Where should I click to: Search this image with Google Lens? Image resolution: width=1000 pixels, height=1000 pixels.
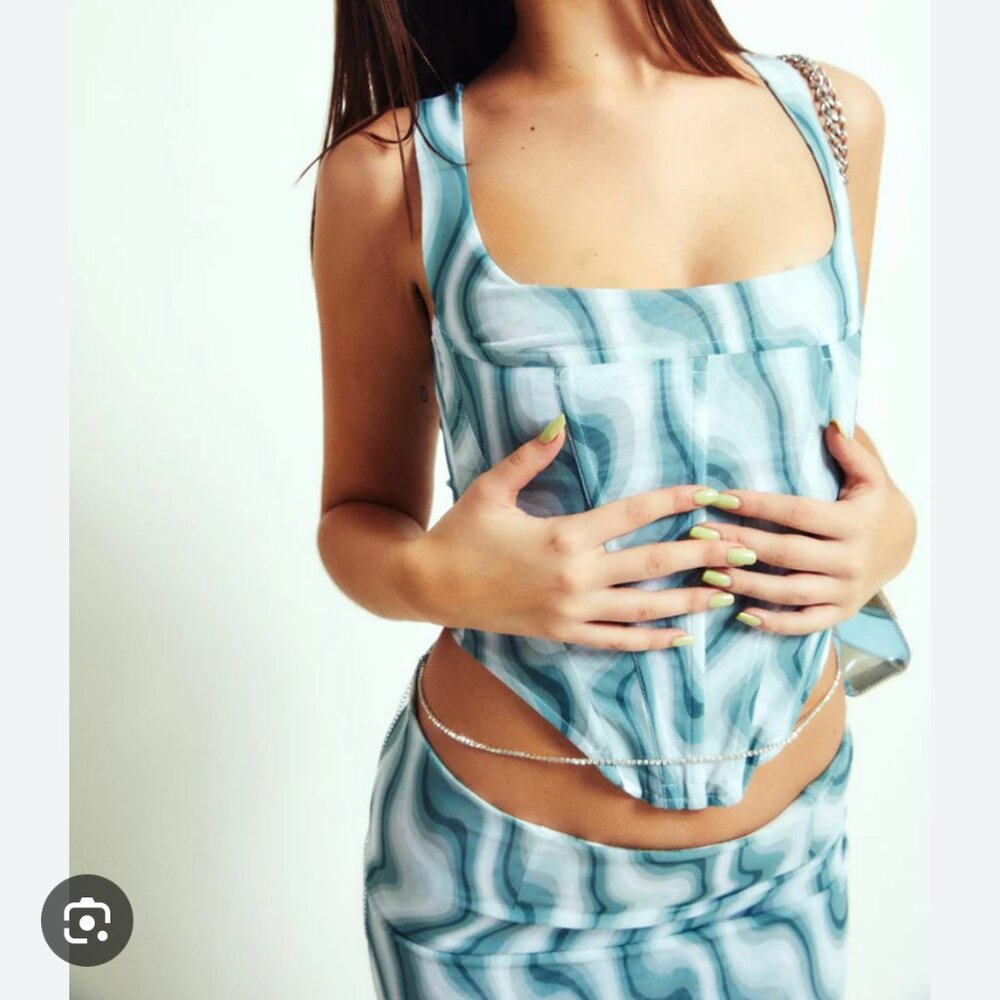click(87, 920)
